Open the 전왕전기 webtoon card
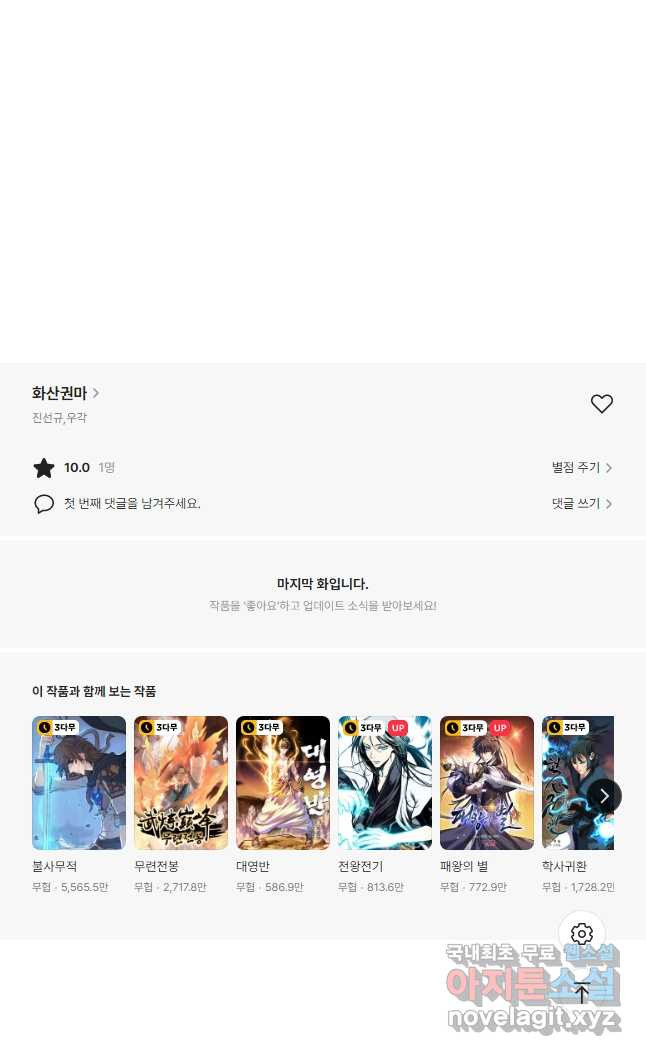The image size is (646, 1056). coord(385,782)
